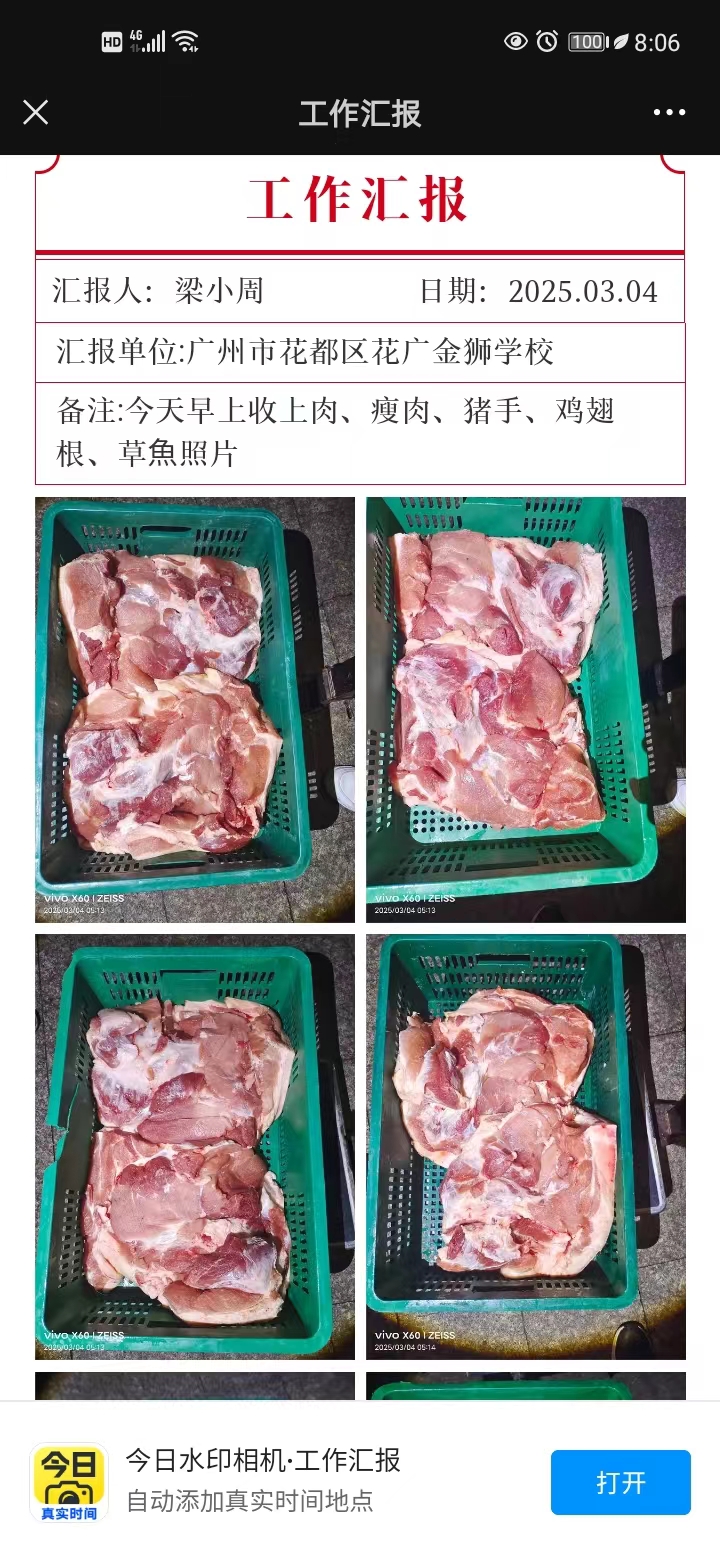The height and width of the screenshot is (1560, 720).
Task: Close the 工作汇报 page
Action: point(35,112)
